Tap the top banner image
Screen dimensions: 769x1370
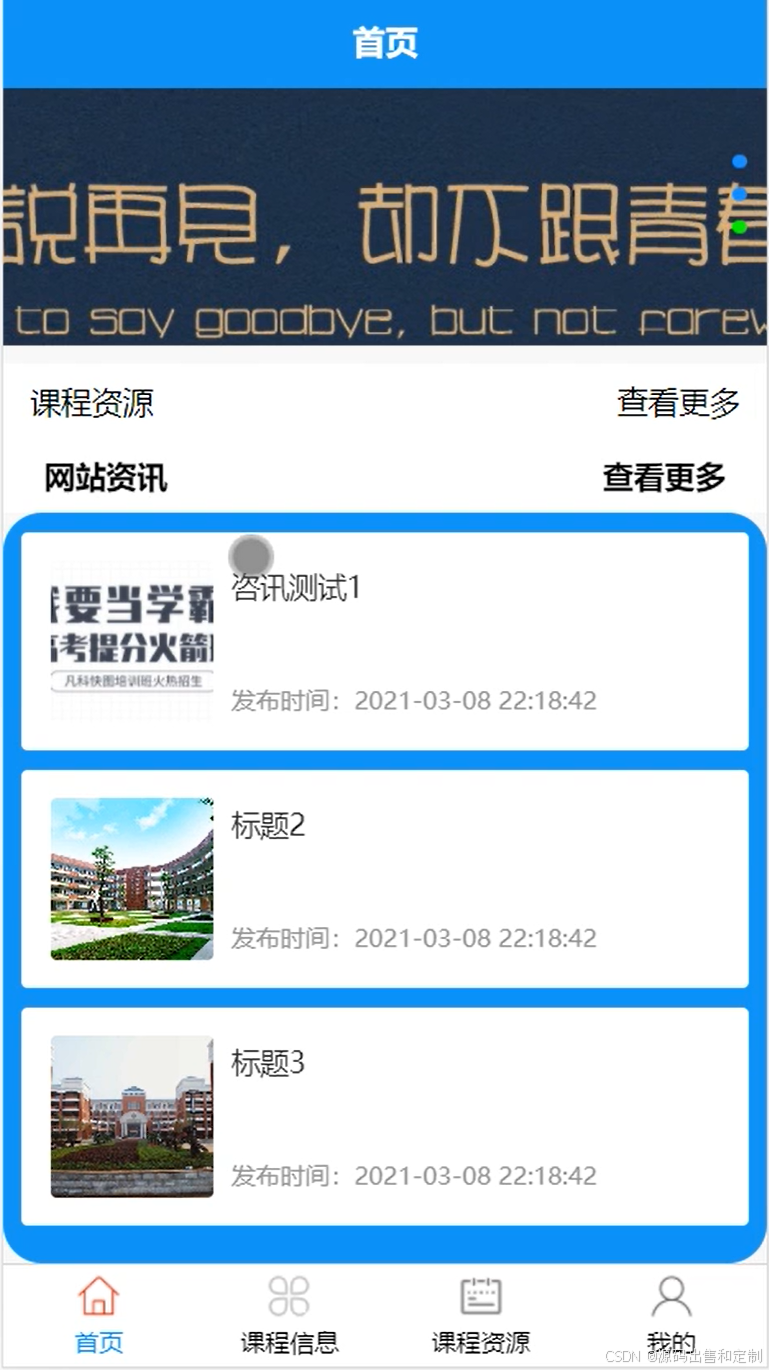(385, 217)
